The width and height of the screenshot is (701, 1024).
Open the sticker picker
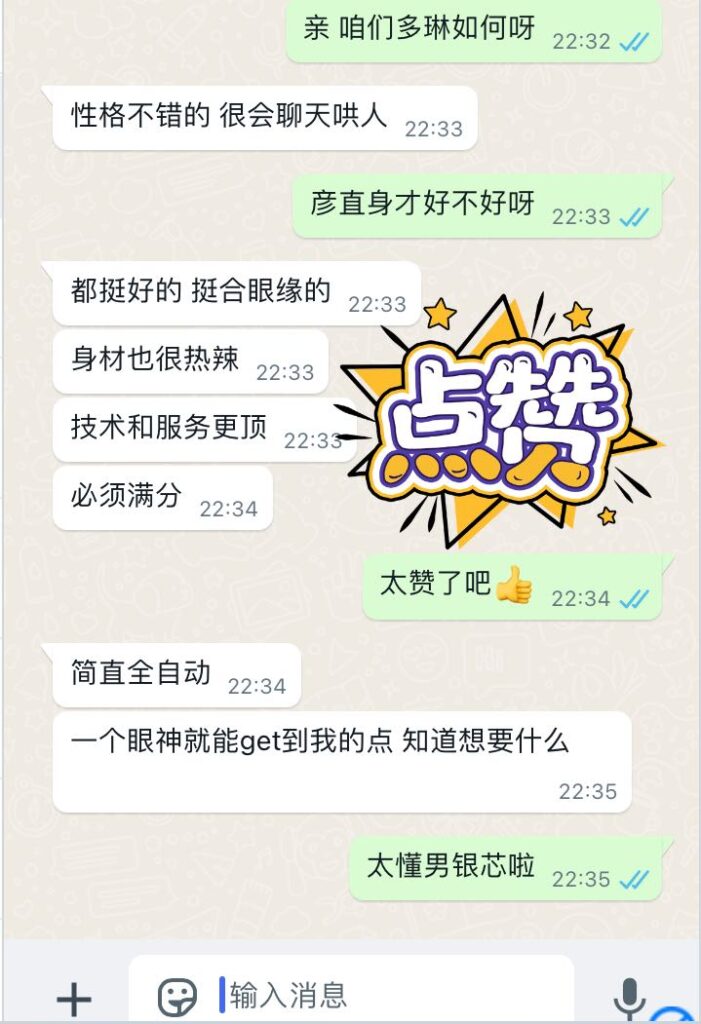(x=177, y=996)
